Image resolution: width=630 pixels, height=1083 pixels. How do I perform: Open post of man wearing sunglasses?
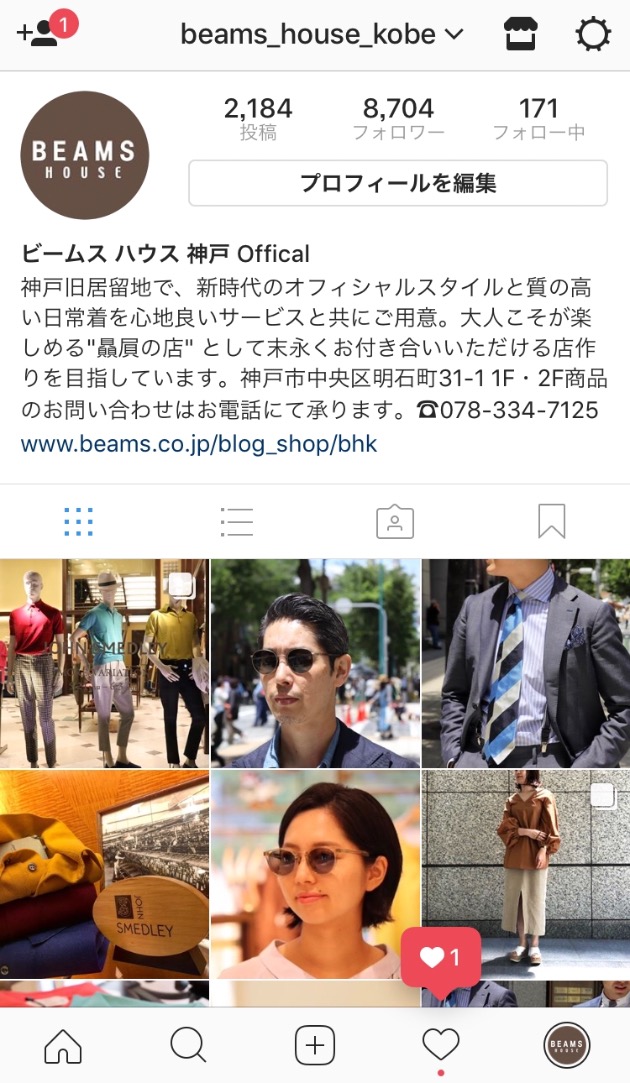tap(315, 663)
